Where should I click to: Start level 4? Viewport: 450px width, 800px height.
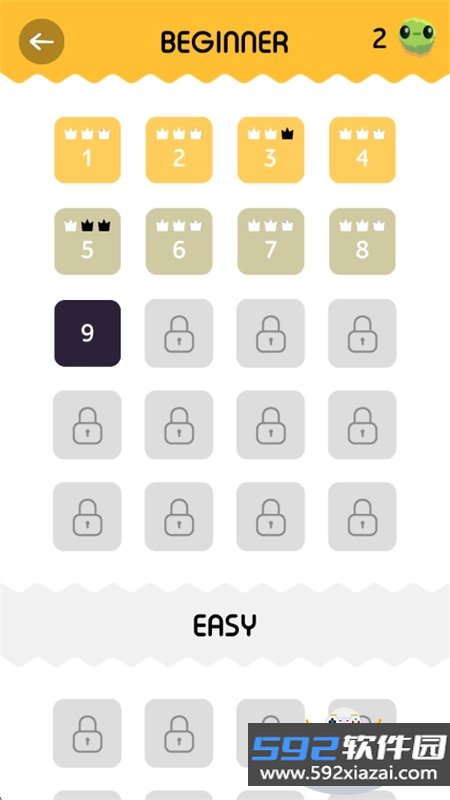[362, 150]
